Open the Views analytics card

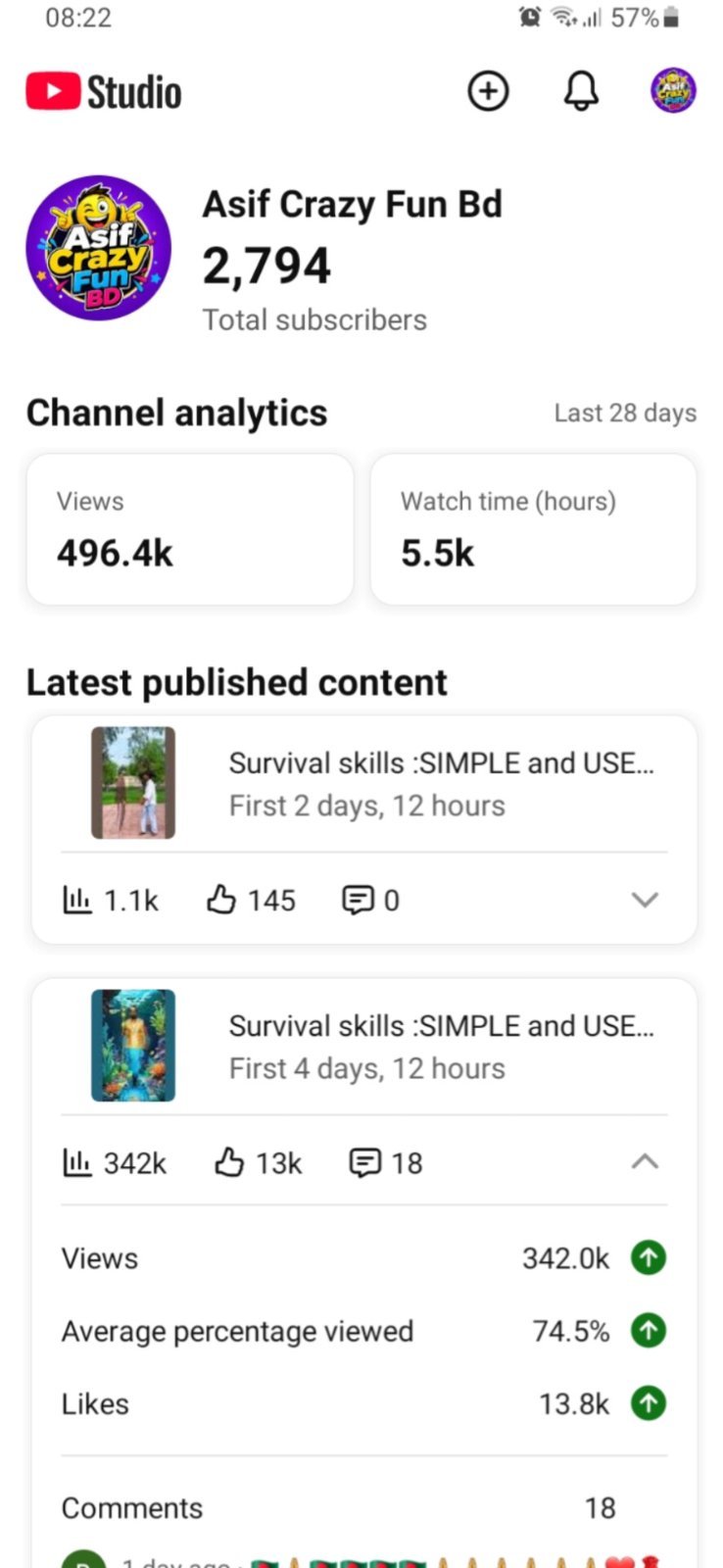190,529
